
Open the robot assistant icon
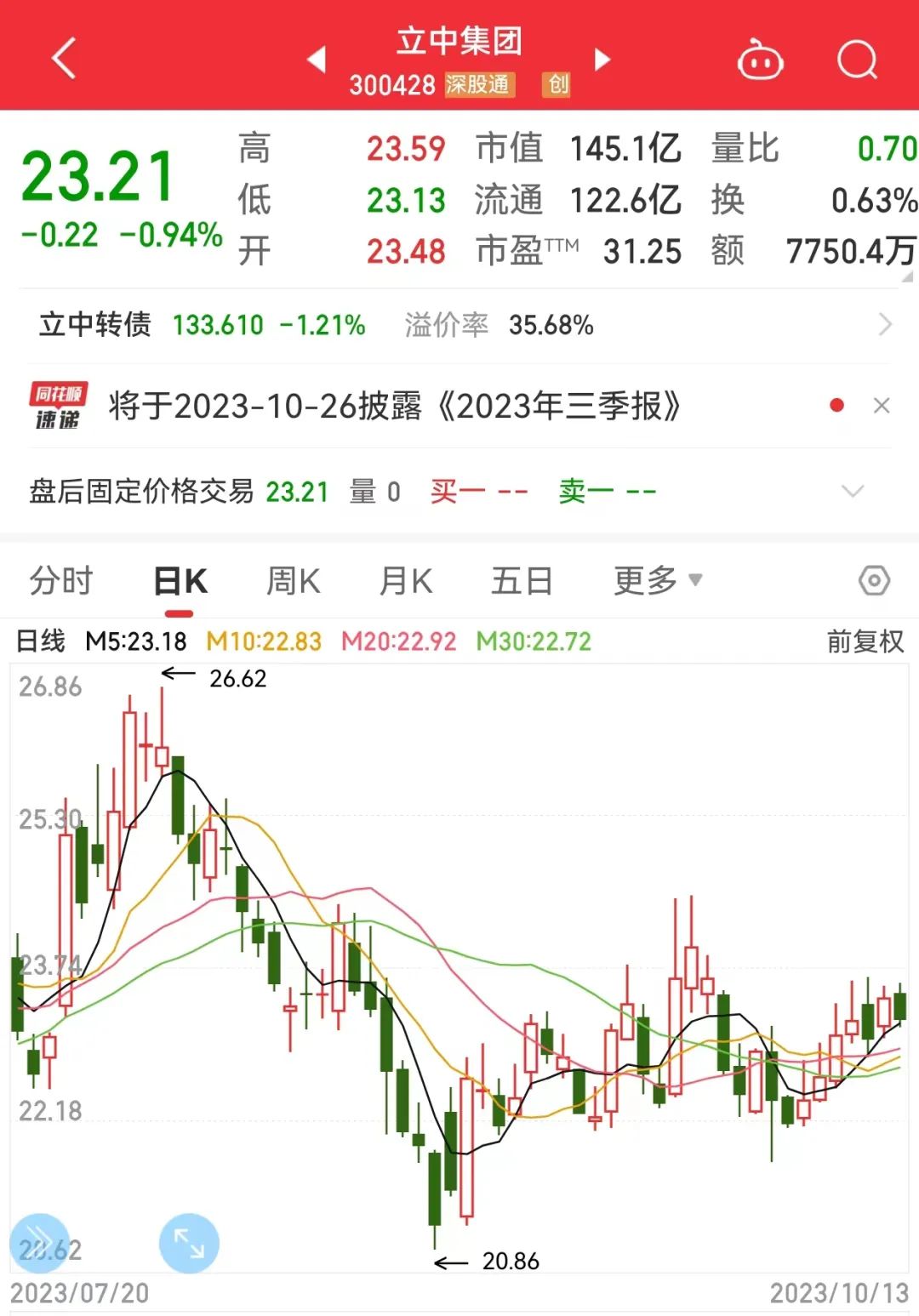[760, 60]
